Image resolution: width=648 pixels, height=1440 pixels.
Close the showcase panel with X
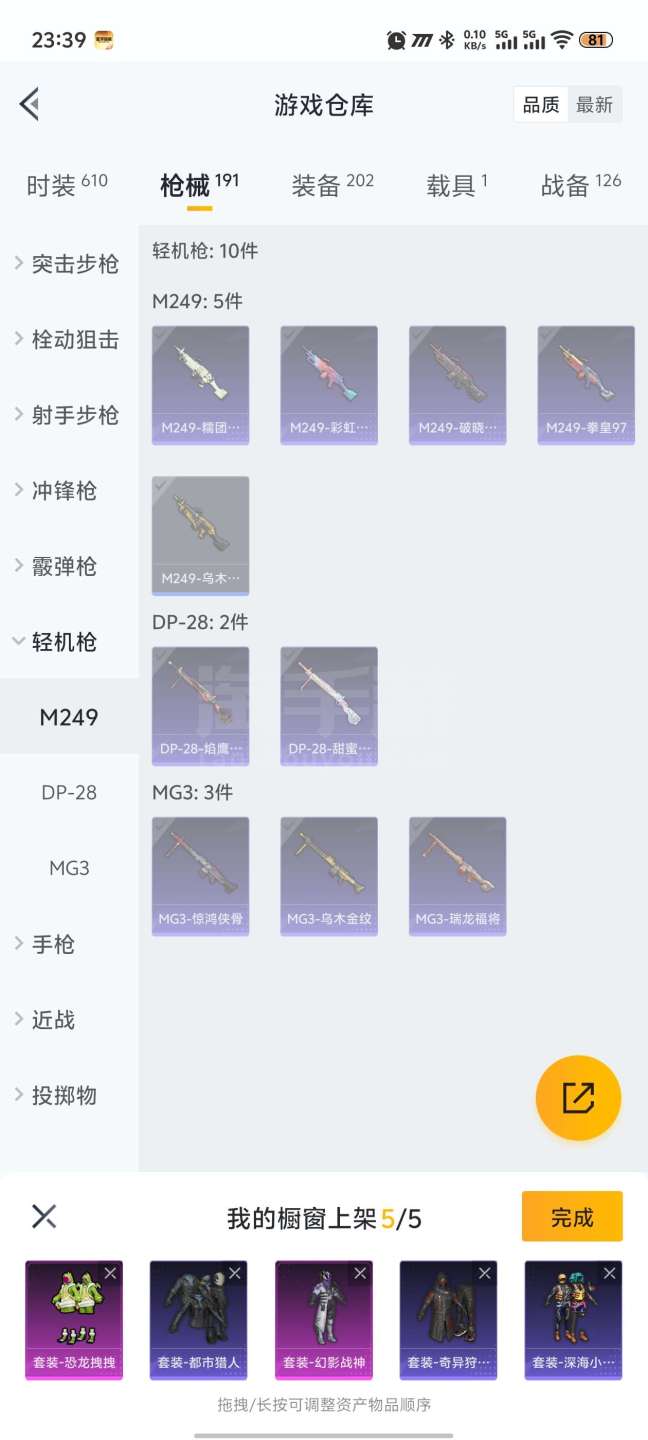(44, 1217)
